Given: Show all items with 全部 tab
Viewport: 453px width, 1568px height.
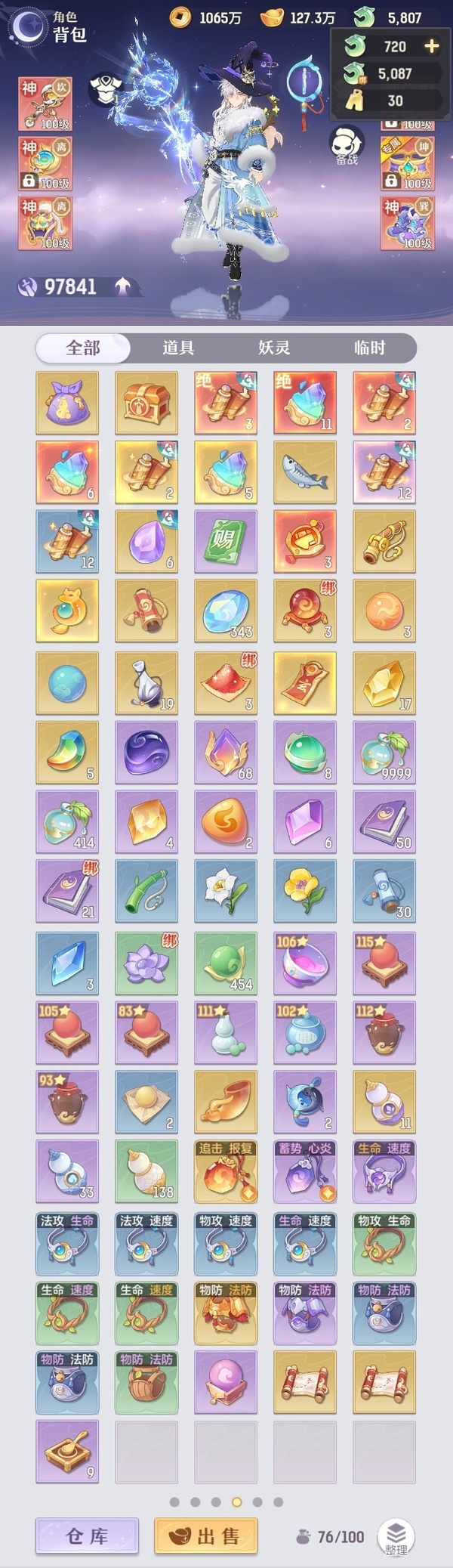Looking at the screenshot, I should point(83,348).
